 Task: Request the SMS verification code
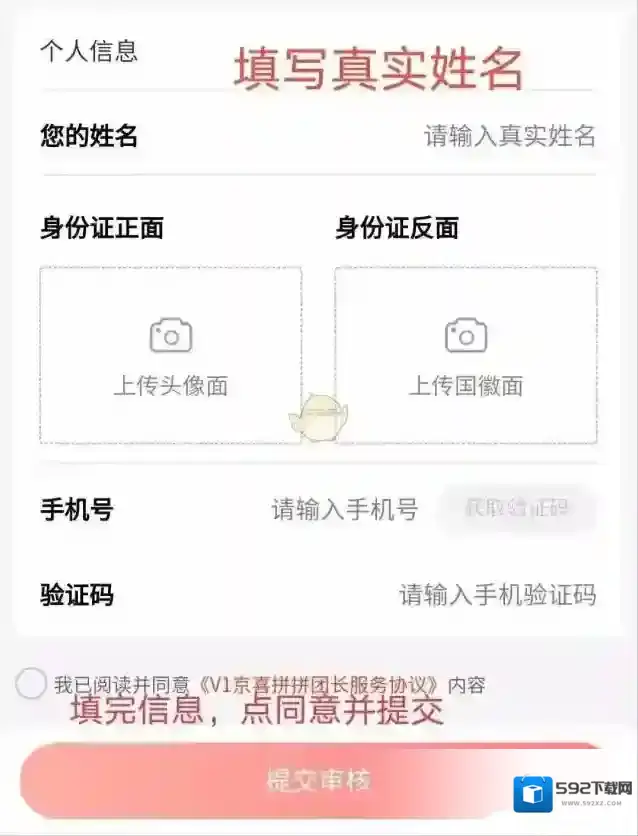[516, 509]
